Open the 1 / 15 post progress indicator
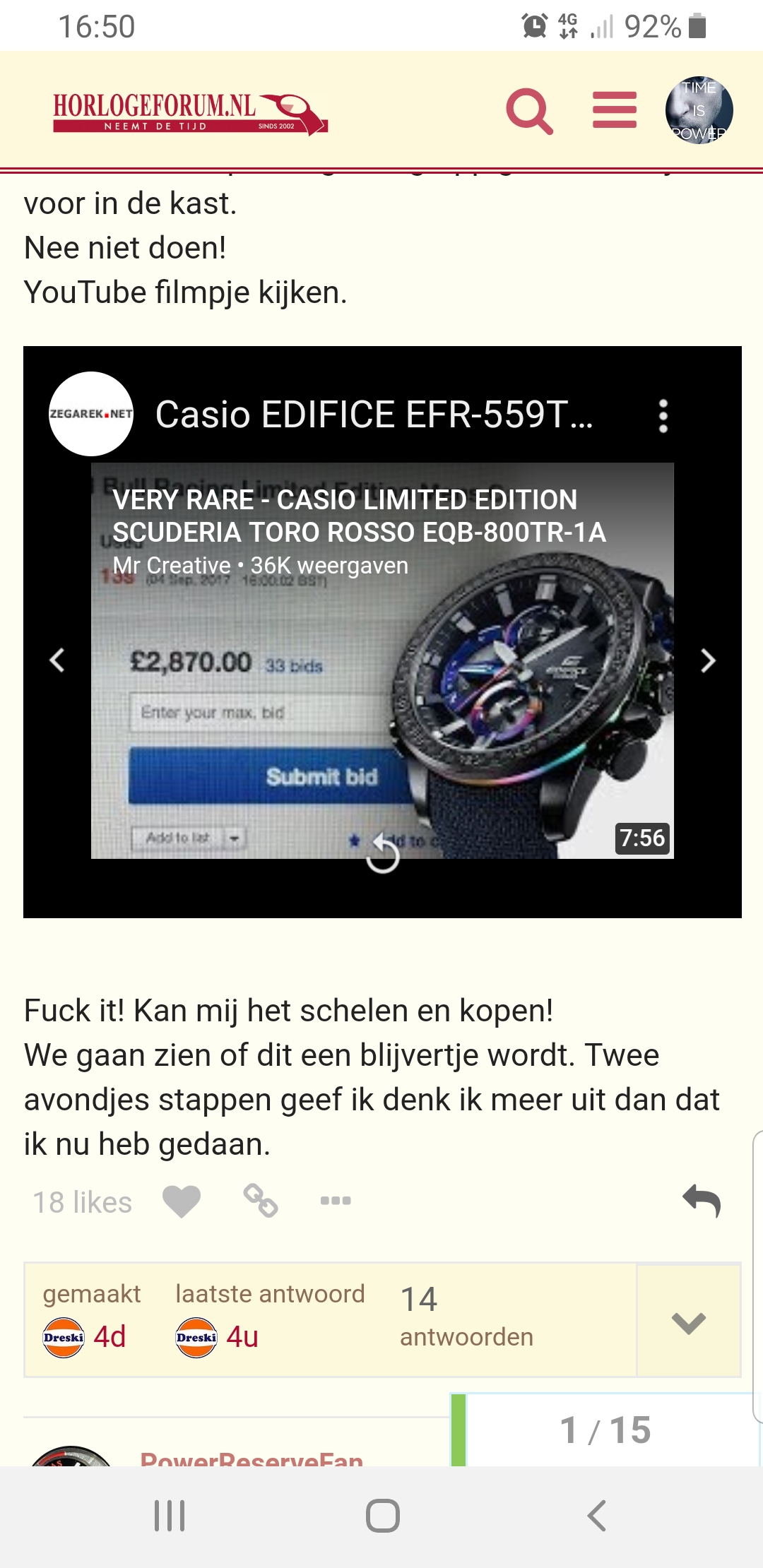Image resolution: width=763 pixels, height=1568 pixels. [605, 1430]
